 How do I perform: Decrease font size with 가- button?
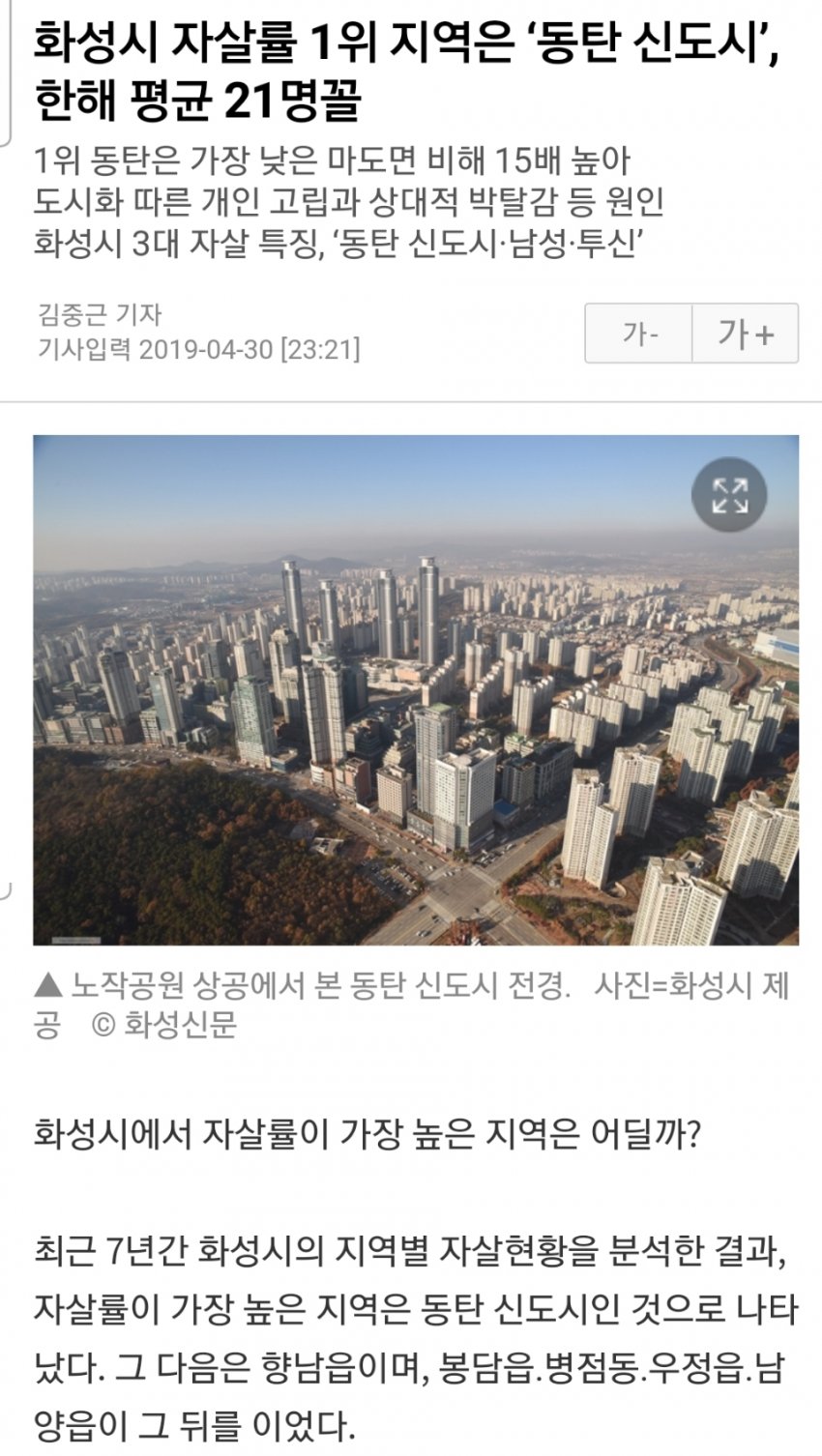coord(639,334)
